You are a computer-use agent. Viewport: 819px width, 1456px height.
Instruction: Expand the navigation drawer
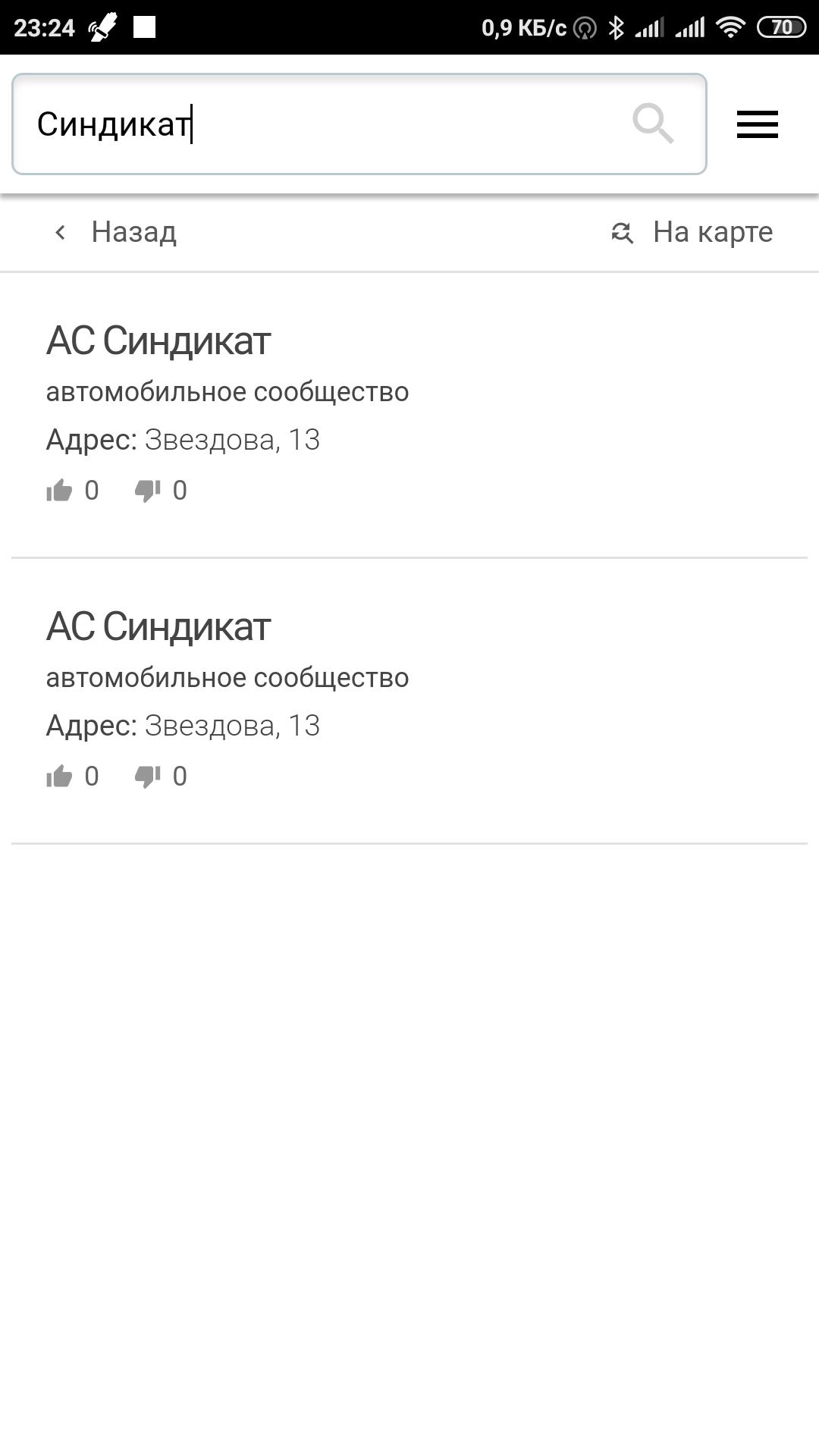(x=757, y=124)
